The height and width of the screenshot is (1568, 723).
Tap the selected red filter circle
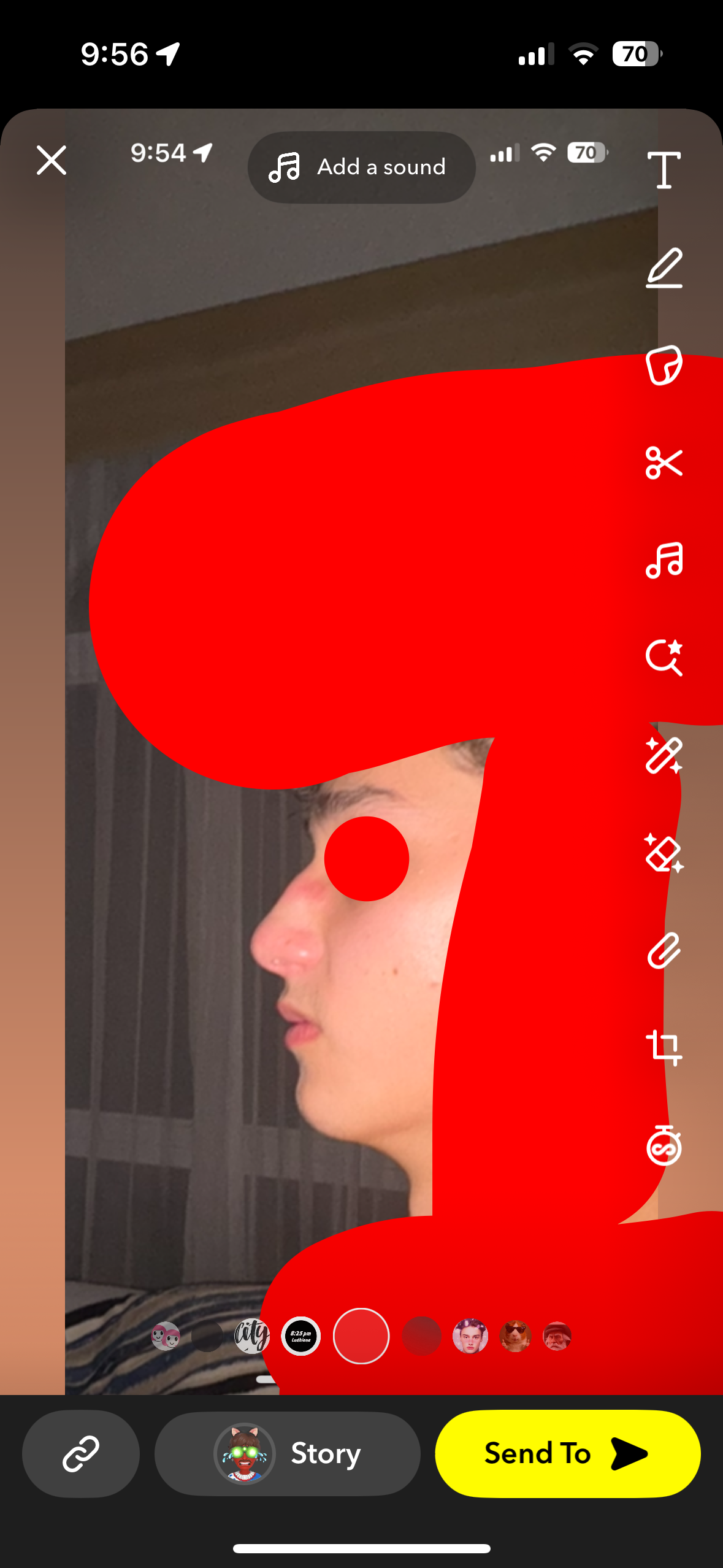tap(361, 1335)
